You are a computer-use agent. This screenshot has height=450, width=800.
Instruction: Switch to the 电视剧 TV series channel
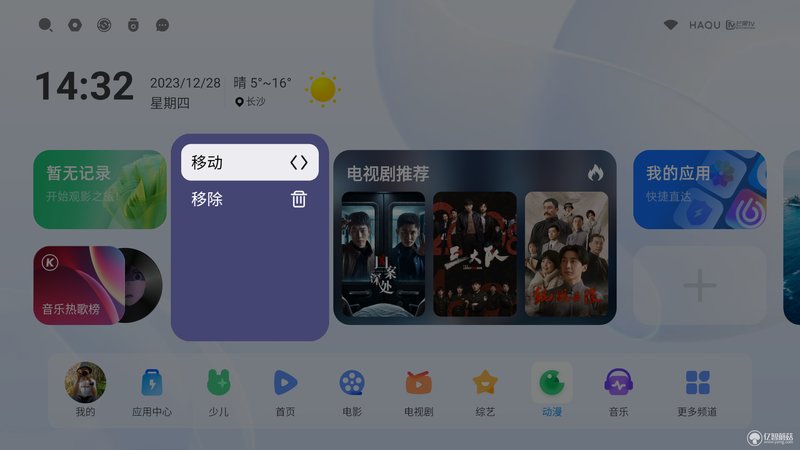[418, 390]
